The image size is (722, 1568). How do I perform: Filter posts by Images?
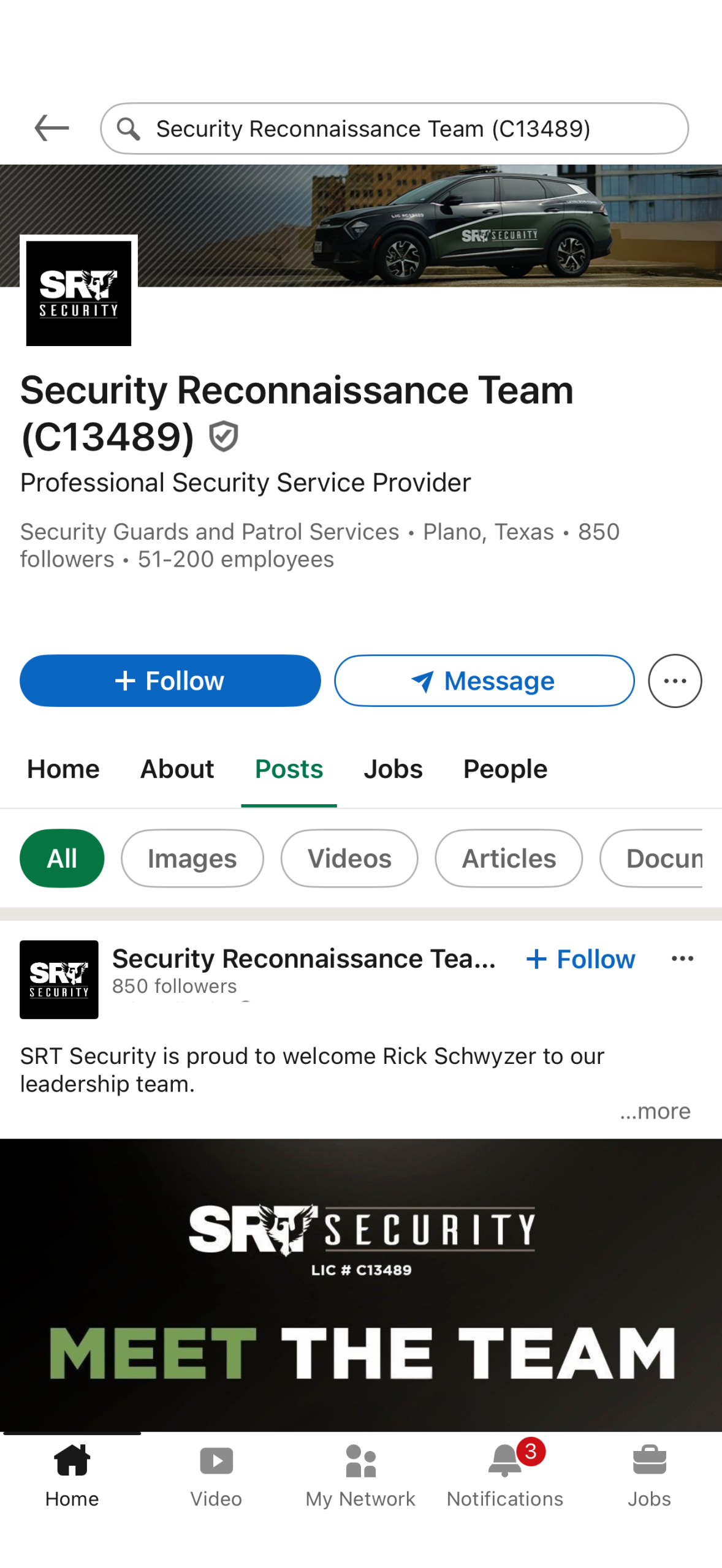point(192,858)
